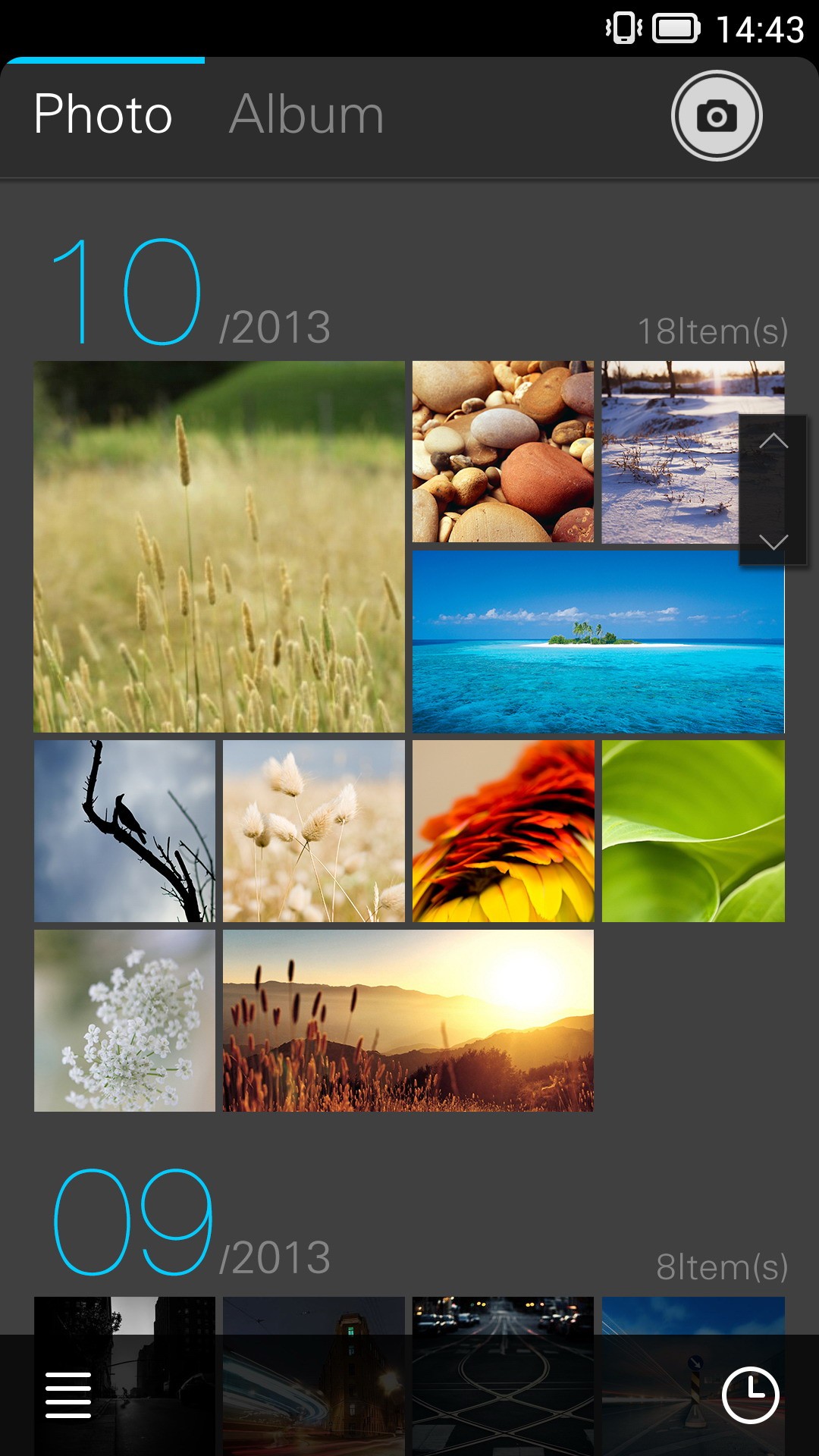
Task: Jump up using the up chevron
Action: point(773,441)
